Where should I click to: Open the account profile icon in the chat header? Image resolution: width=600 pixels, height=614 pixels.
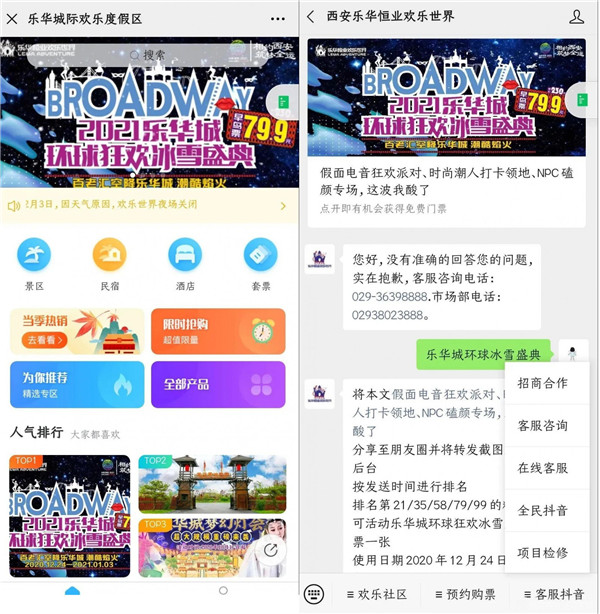click(x=577, y=17)
